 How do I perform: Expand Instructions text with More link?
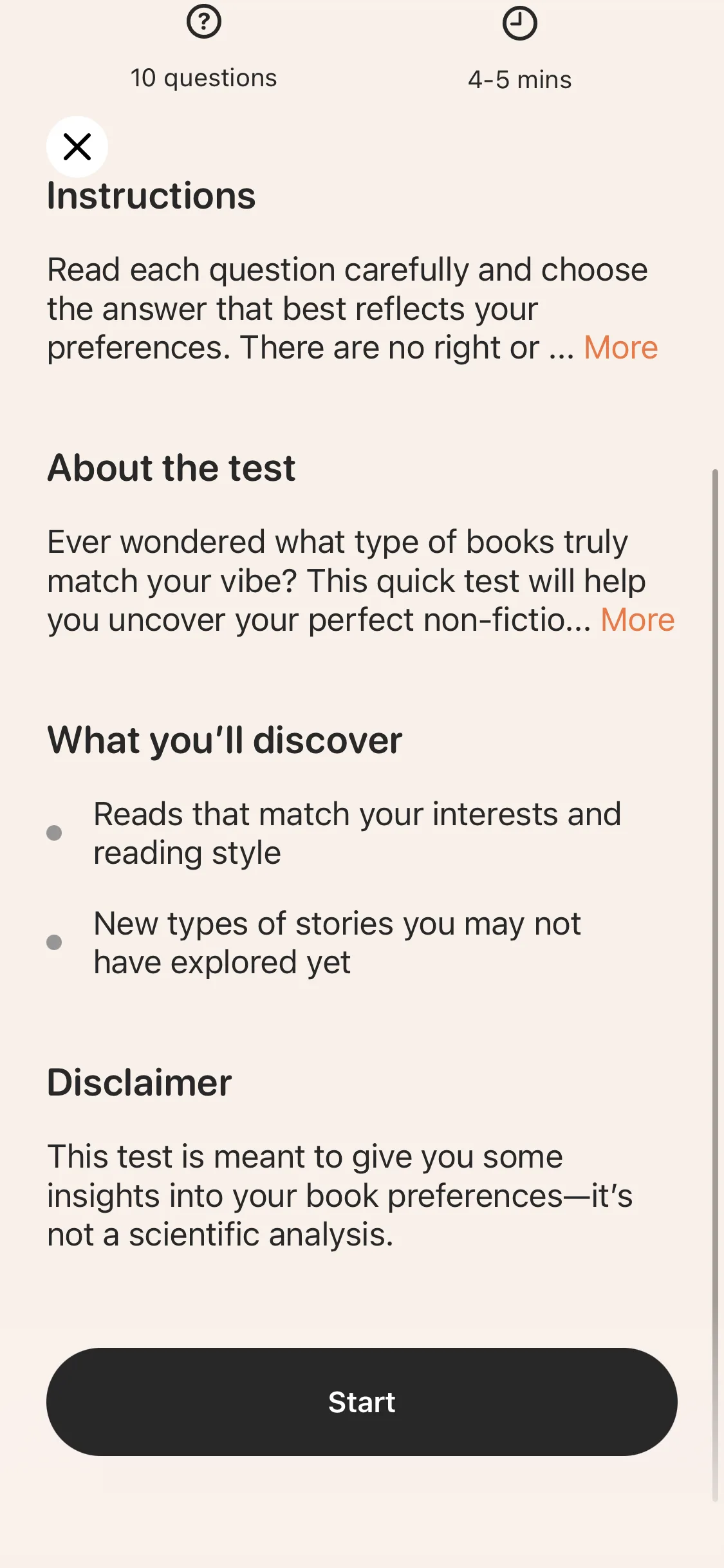point(620,348)
